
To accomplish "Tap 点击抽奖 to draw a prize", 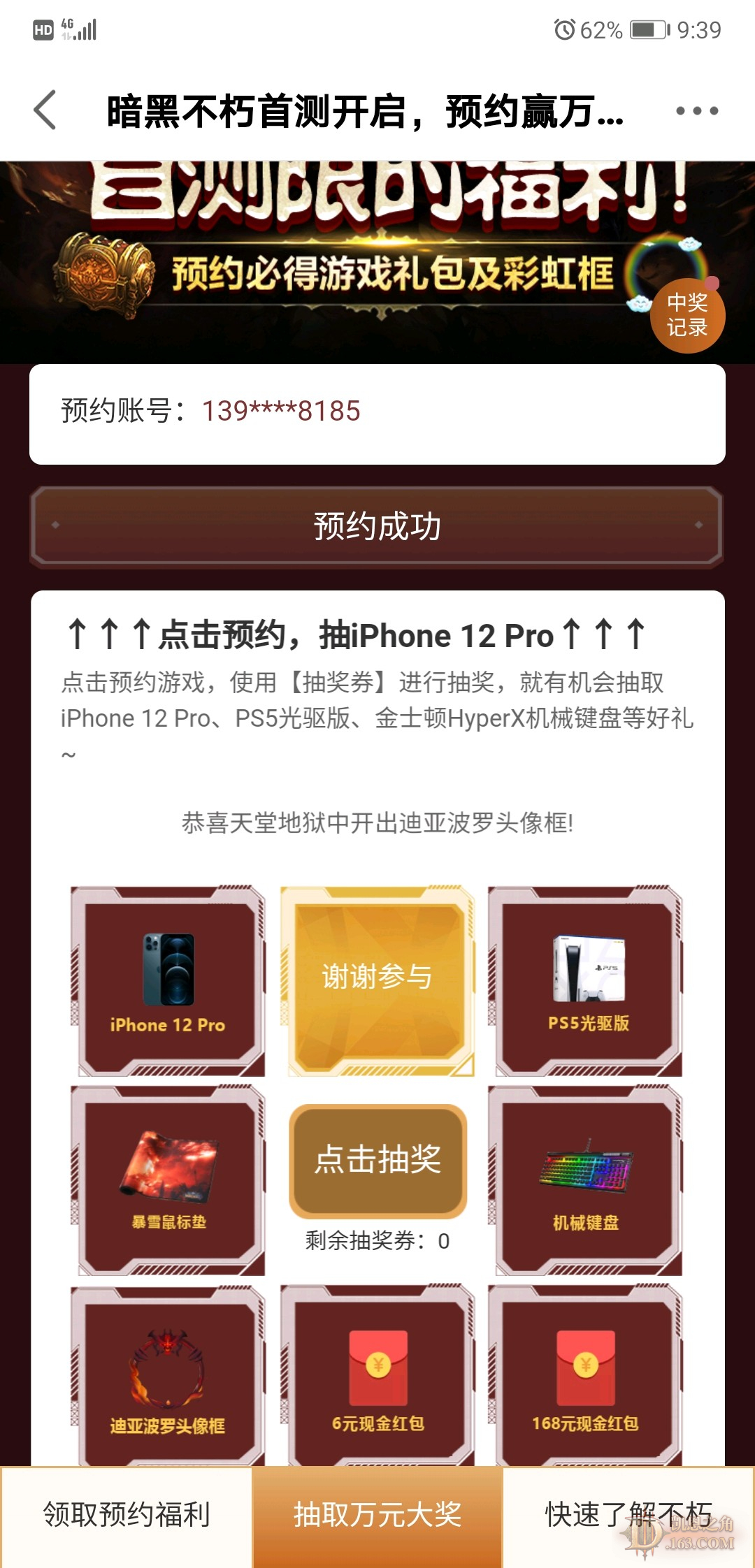I will pyautogui.click(x=377, y=1160).
